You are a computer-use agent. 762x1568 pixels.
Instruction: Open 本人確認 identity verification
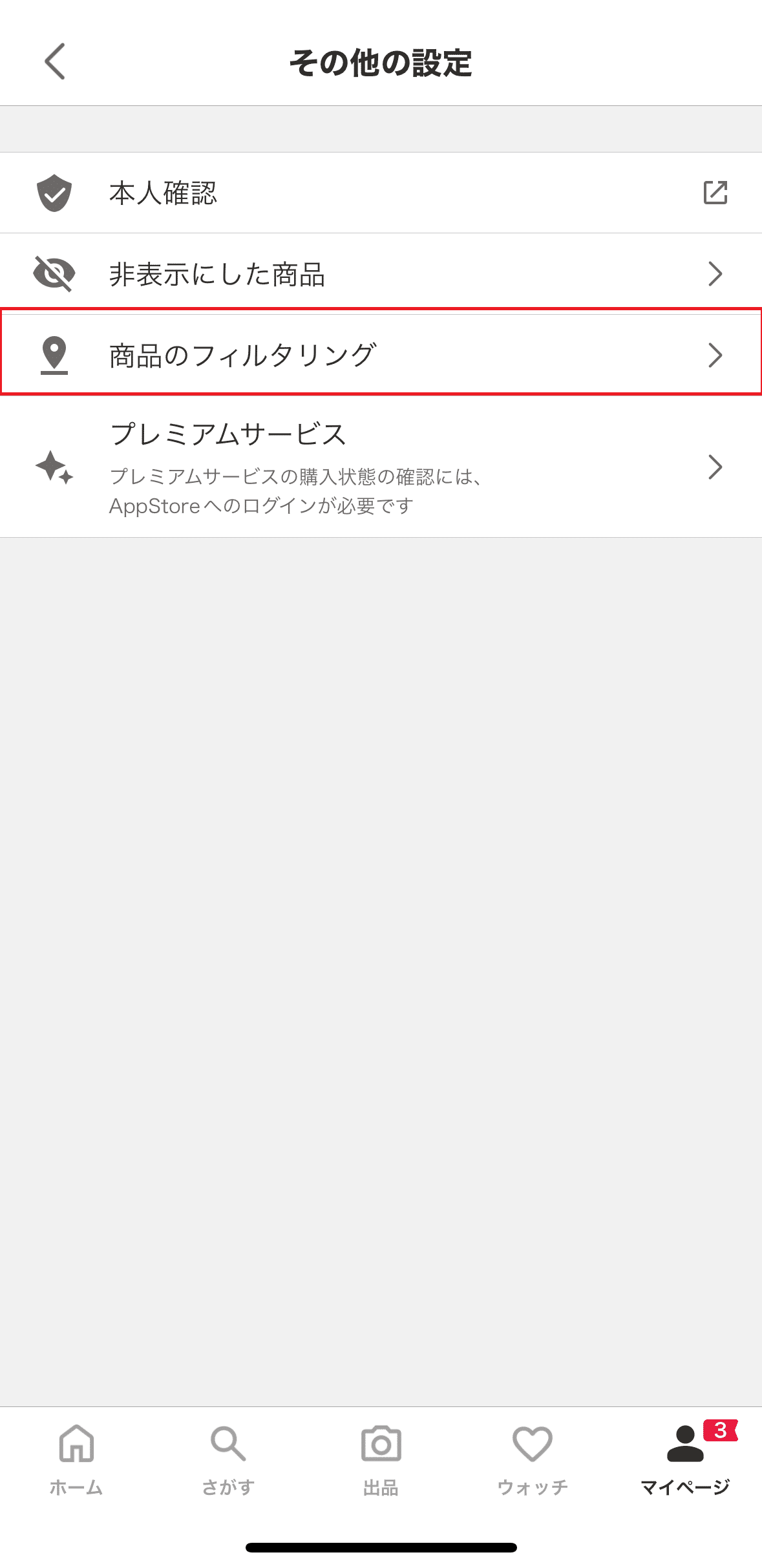click(380, 193)
